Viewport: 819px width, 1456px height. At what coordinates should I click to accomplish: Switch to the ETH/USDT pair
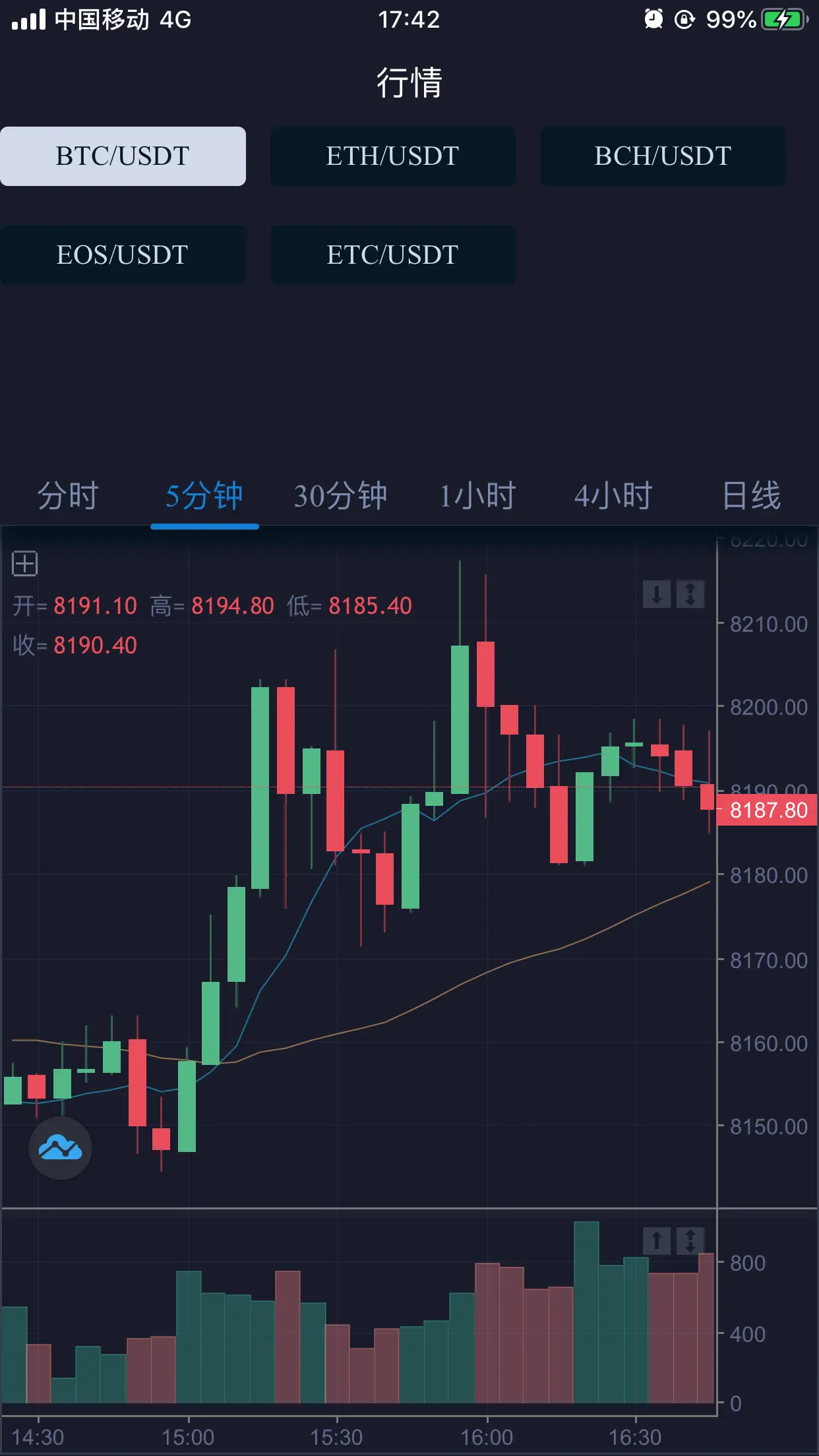pyautogui.click(x=392, y=156)
